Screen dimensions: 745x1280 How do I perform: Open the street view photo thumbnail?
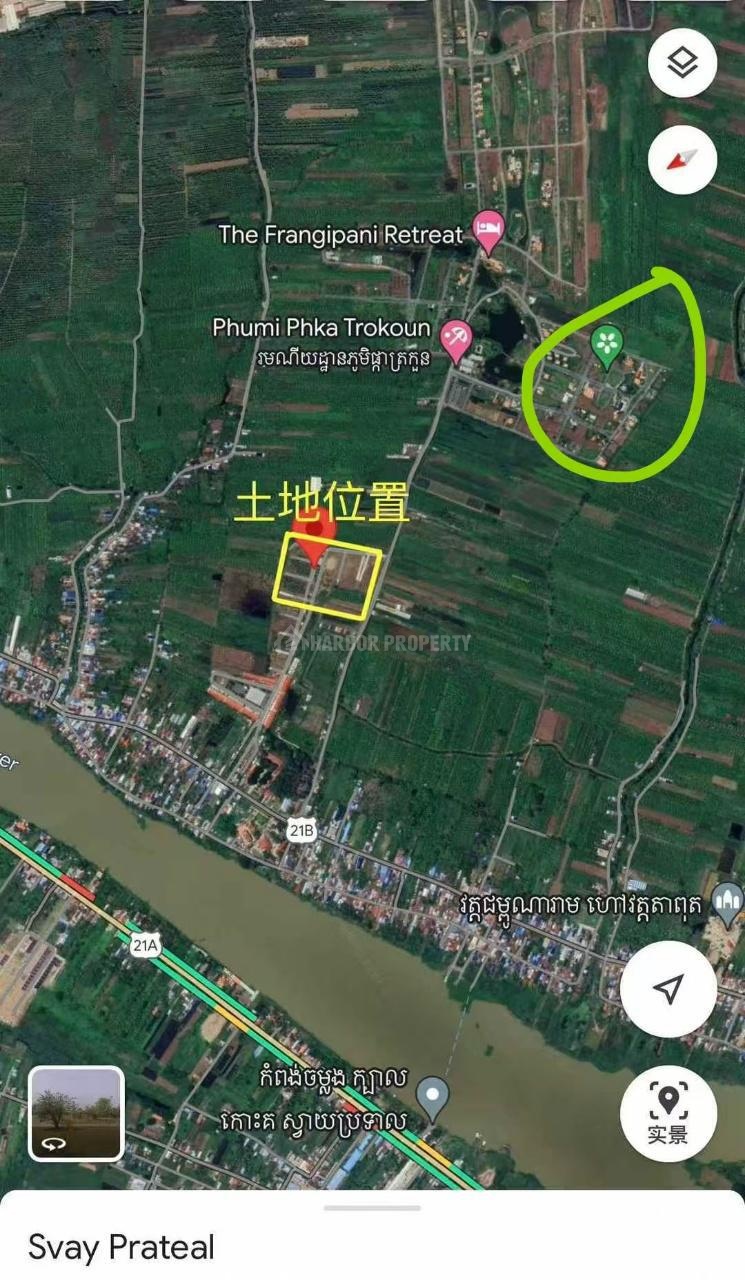(x=76, y=1113)
